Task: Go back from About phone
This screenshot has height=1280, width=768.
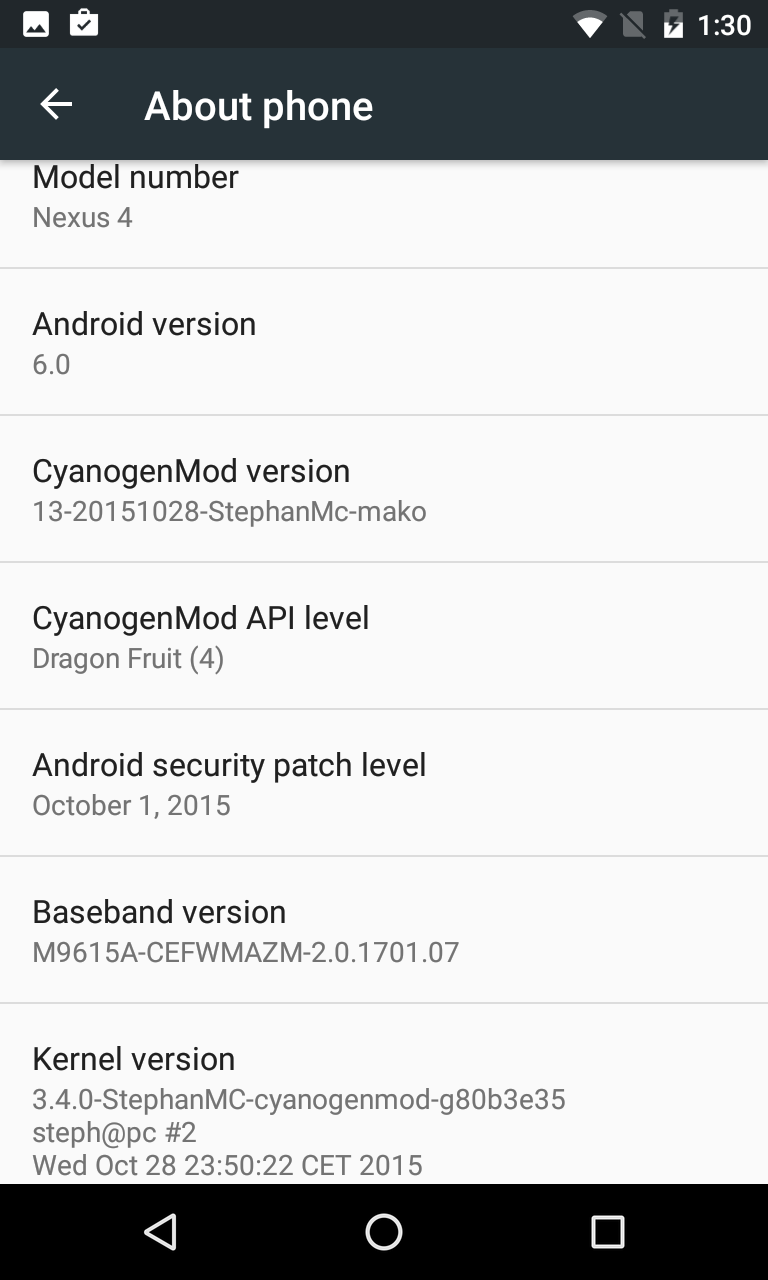Action: (56, 104)
